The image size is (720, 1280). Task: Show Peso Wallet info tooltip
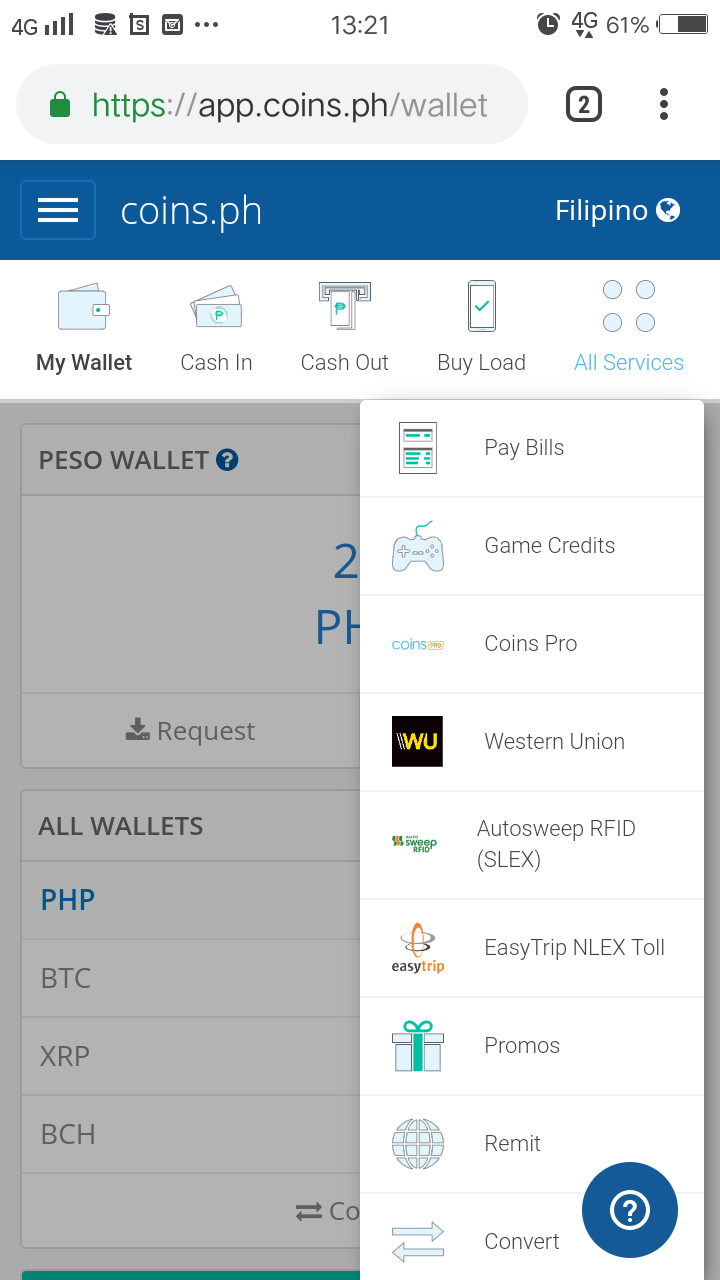pos(228,460)
